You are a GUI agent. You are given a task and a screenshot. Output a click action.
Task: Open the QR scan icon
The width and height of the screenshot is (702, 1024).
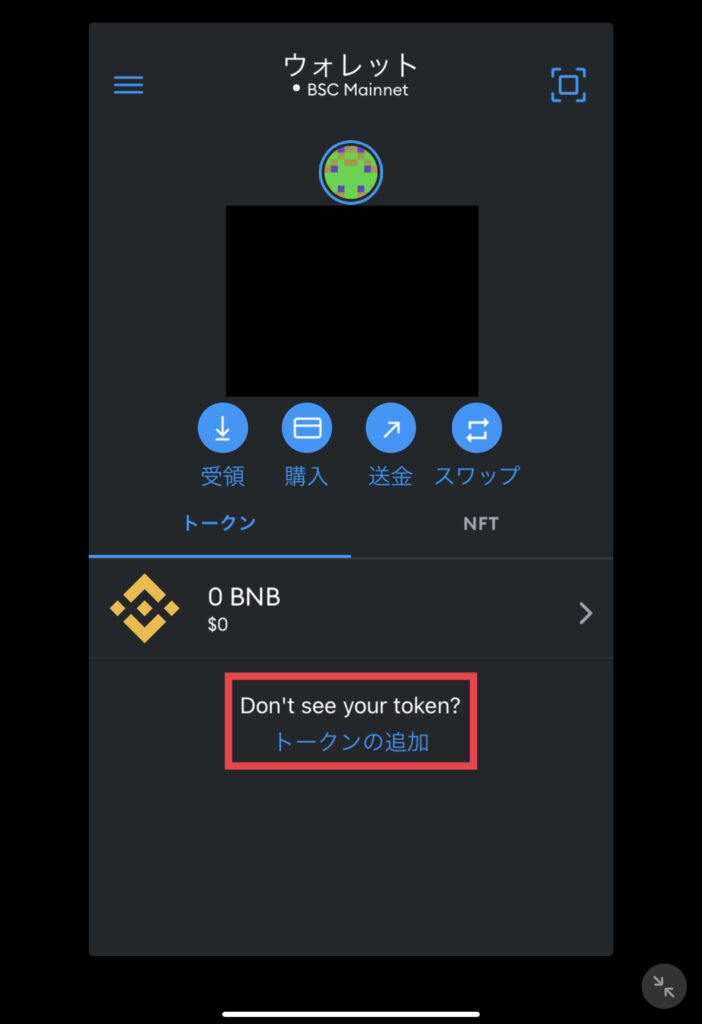(x=568, y=85)
